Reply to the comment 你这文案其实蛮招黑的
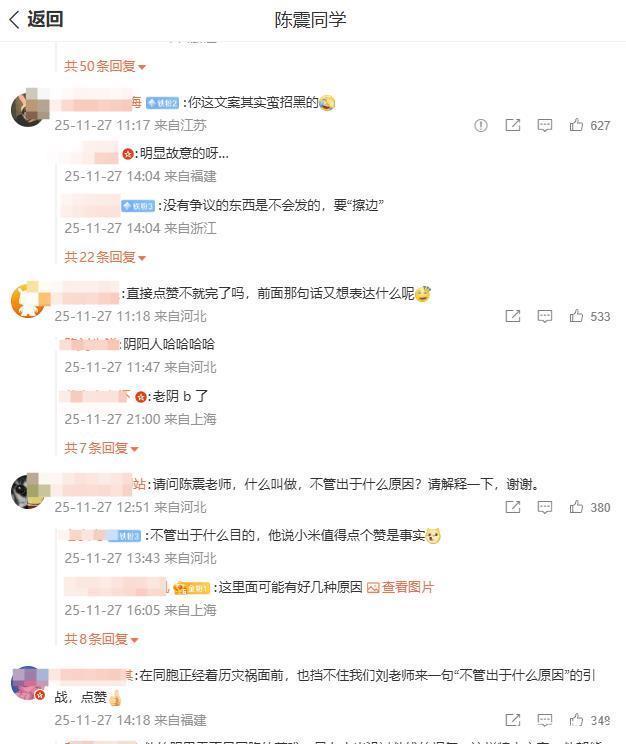Image resolution: width=626 pixels, height=744 pixels. pyautogui.click(x=545, y=126)
